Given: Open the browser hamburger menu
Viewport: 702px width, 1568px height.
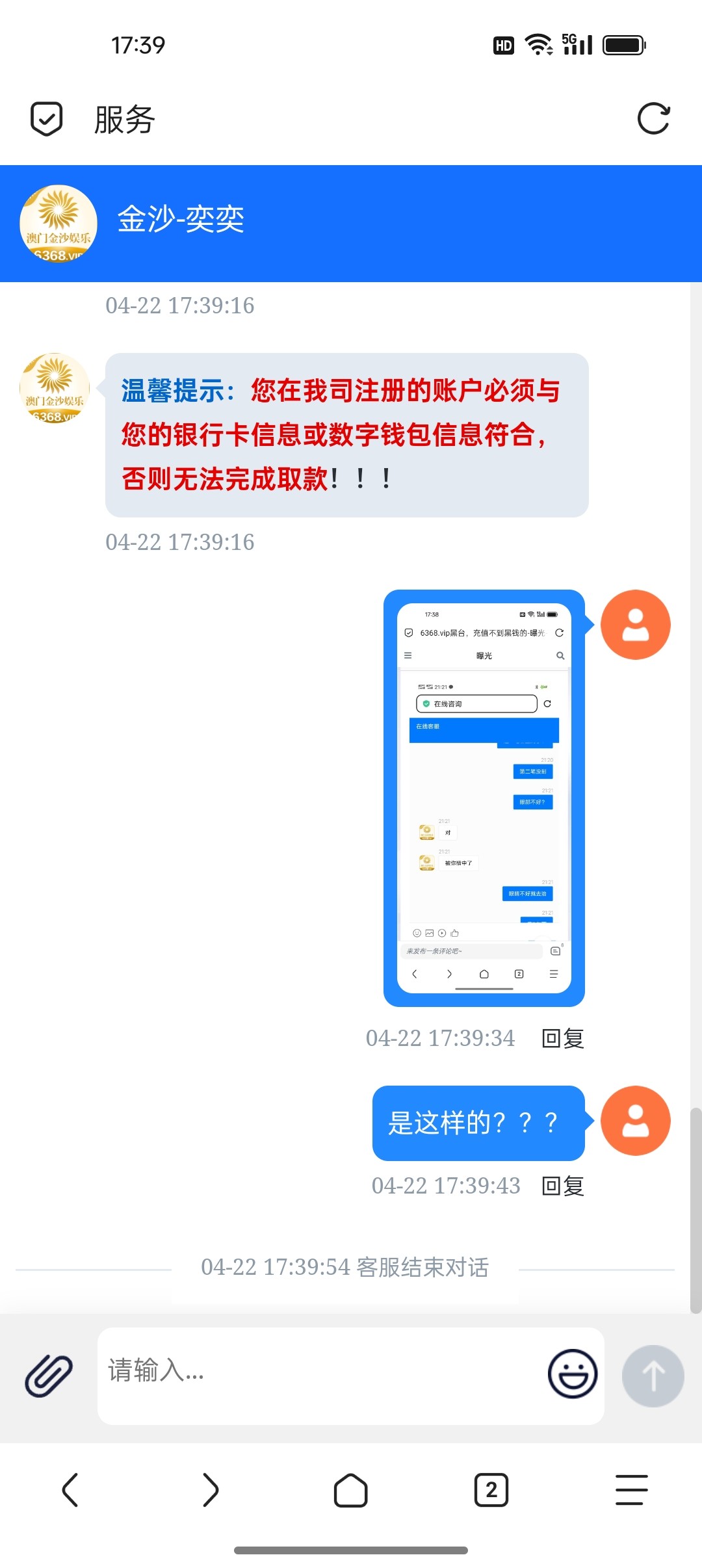Looking at the screenshot, I should 632,1490.
